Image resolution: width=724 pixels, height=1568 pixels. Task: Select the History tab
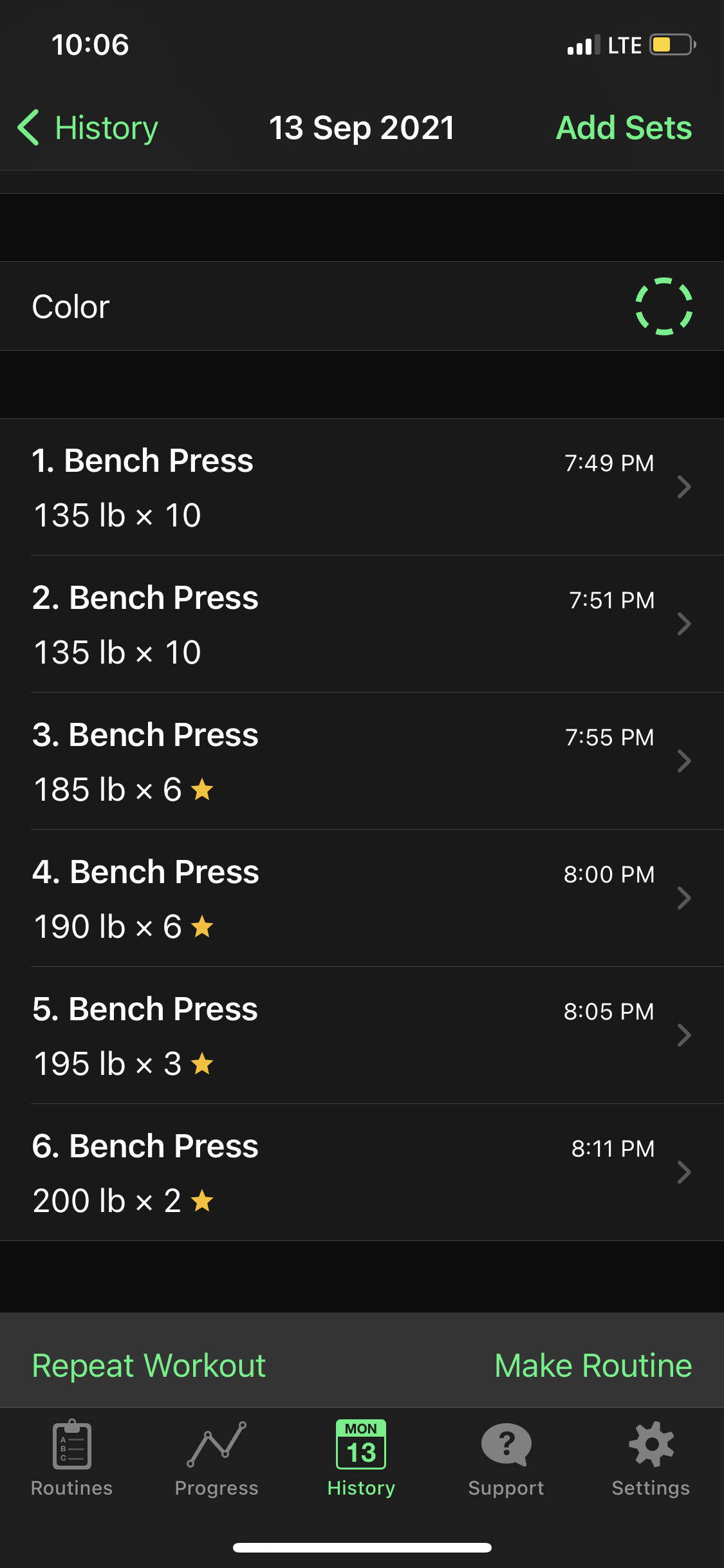tap(361, 1459)
